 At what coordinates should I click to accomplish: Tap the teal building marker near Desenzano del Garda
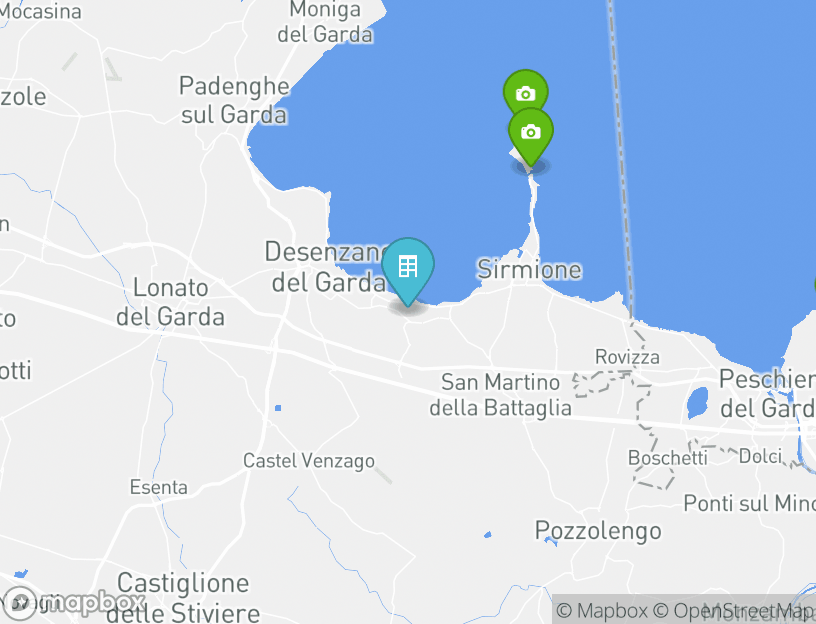tap(408, 268)
